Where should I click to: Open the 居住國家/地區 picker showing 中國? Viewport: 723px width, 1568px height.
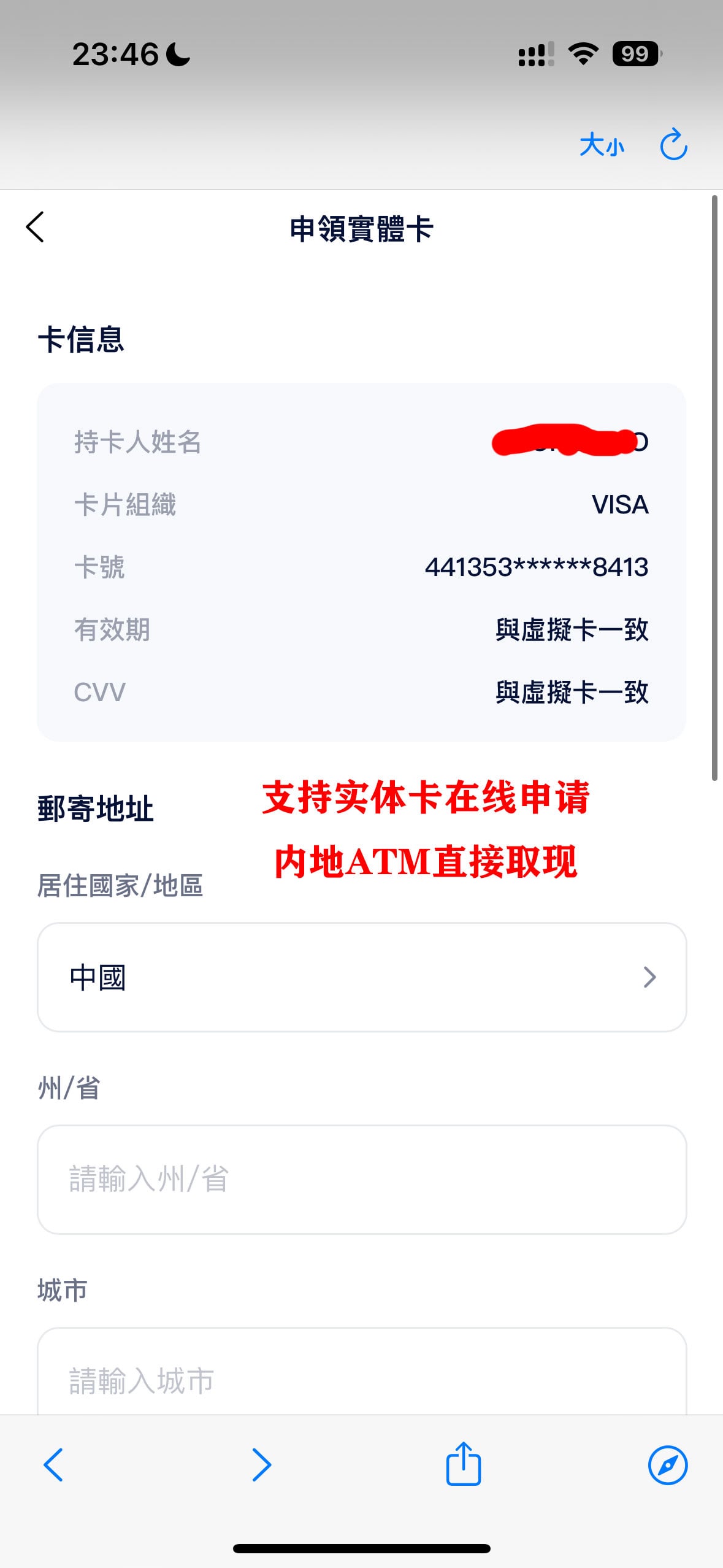coord(361,977)
